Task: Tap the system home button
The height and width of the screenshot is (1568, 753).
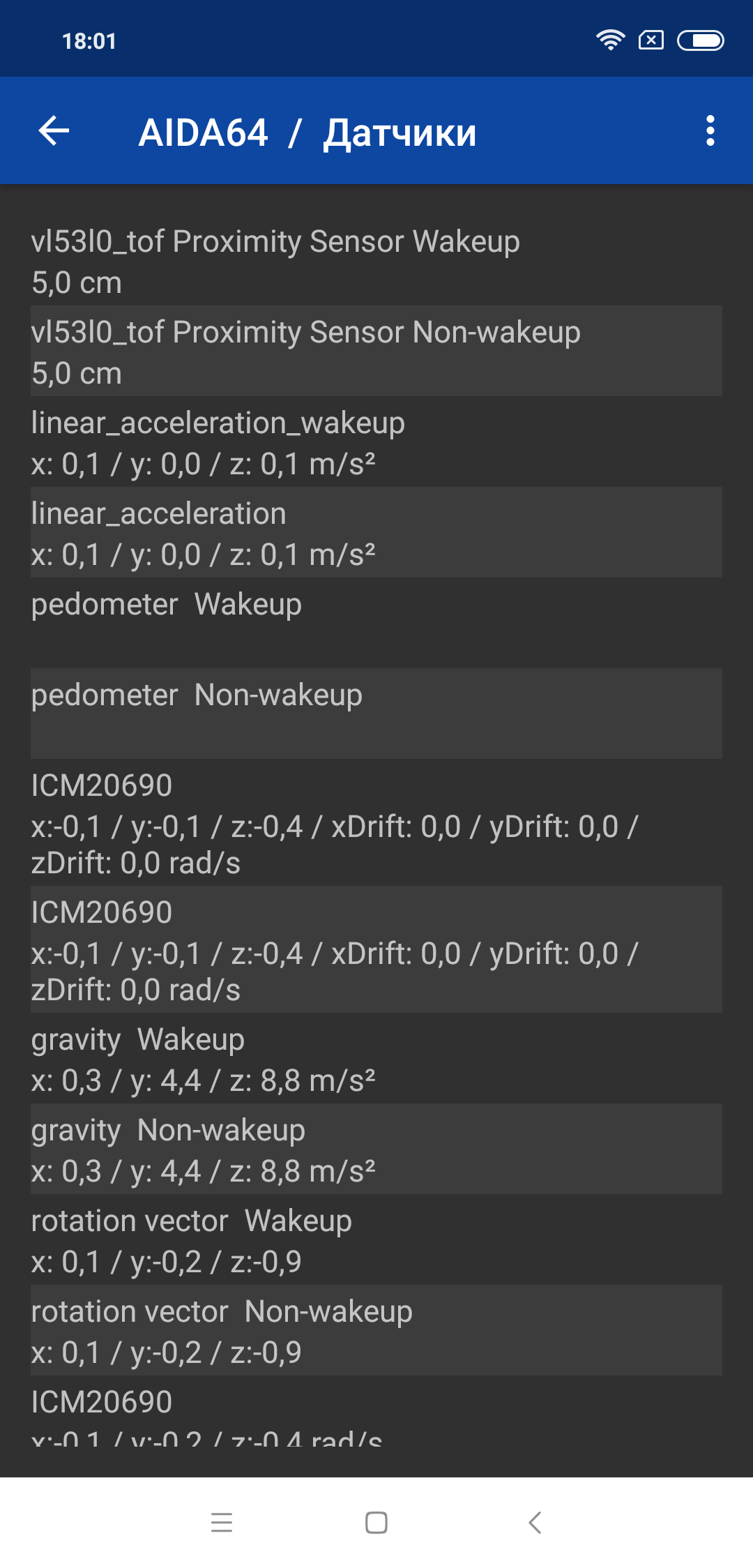Action: click(376, 1523)
